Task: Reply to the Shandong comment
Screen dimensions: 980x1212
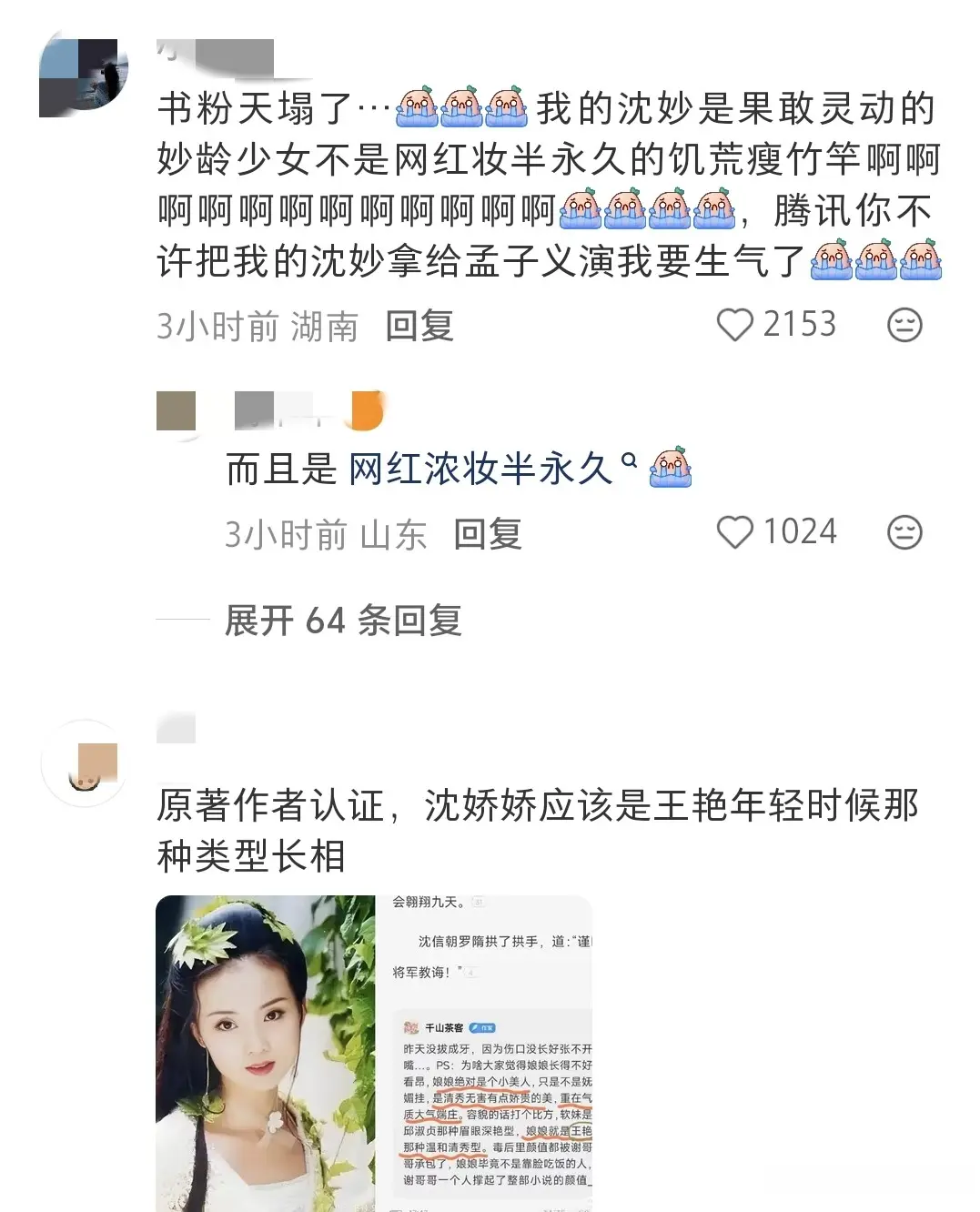Action: pos(488,534)
